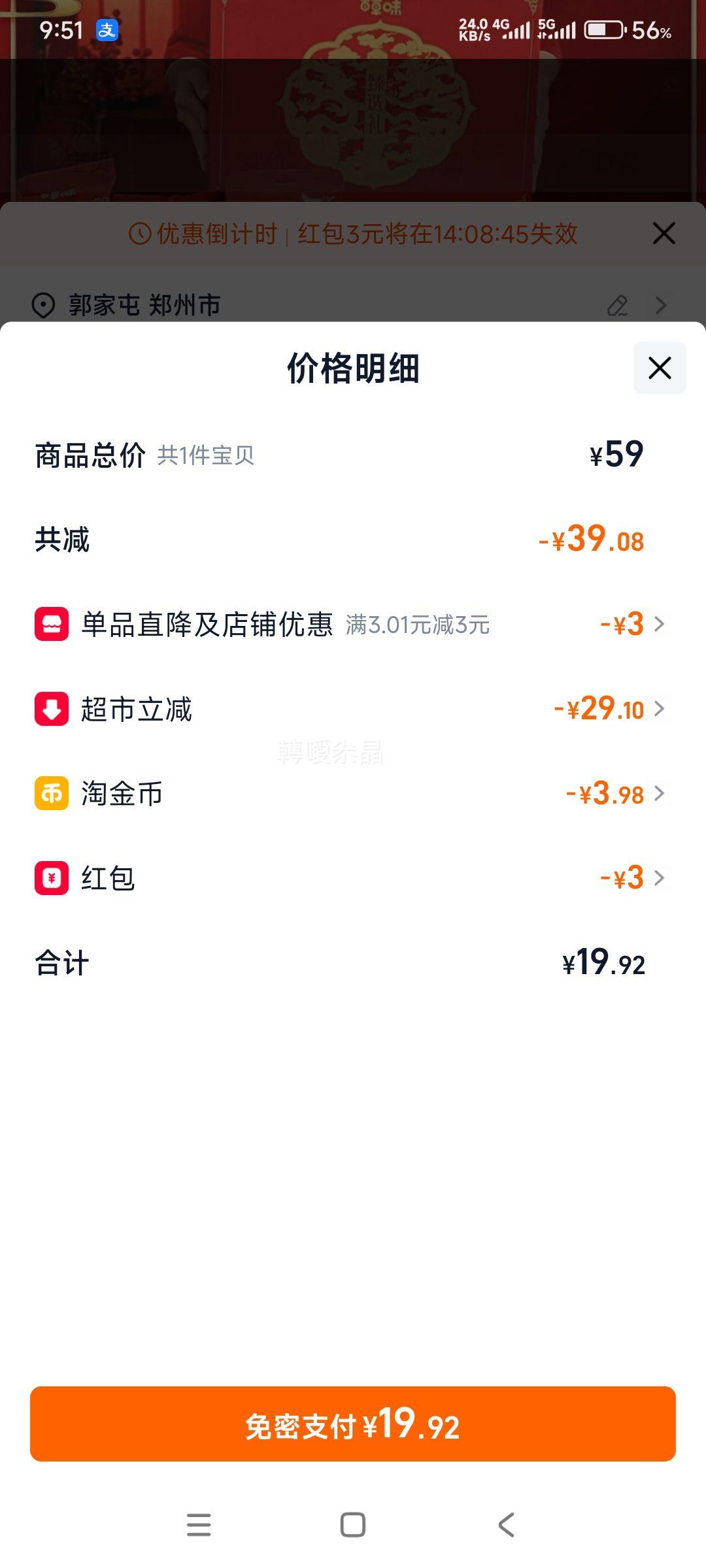706x1568 pixels.
Task: Tap the location pin icon next to 郭家屯
Action: click(43, 304)
